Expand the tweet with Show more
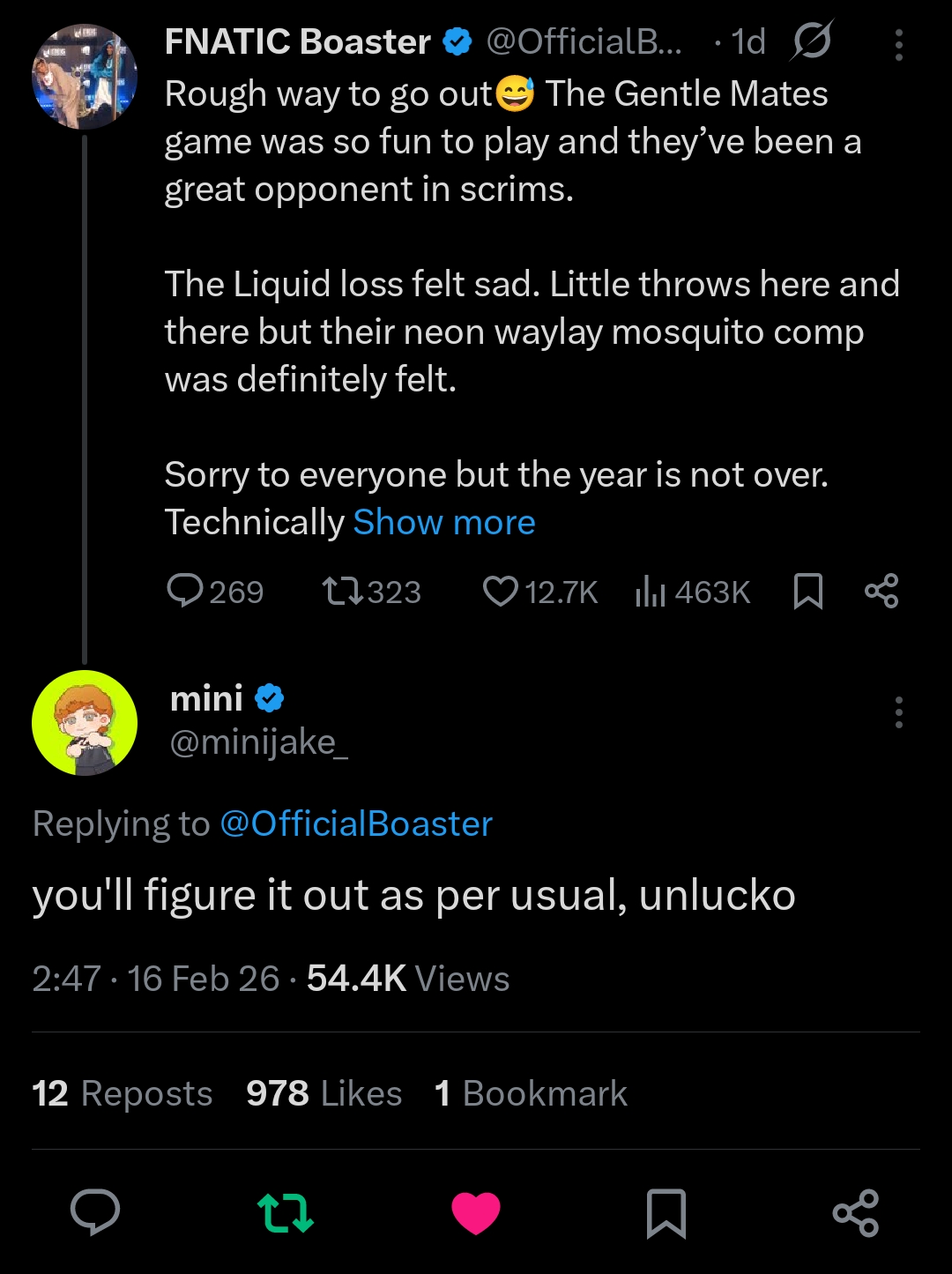Image resolution: width=952 pixels, height=1274 pixels. (443, 522)
